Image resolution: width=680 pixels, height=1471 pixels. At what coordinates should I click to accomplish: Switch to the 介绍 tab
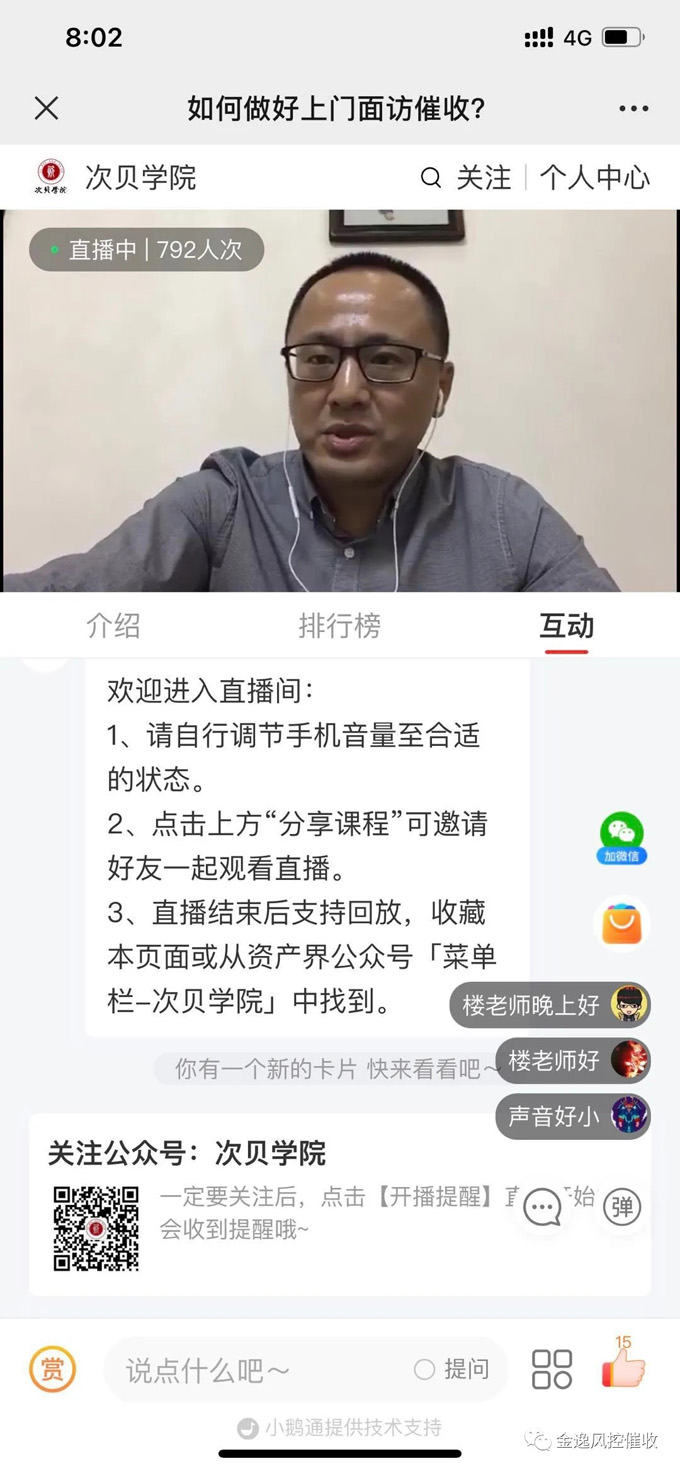click(x=113, y=626)
